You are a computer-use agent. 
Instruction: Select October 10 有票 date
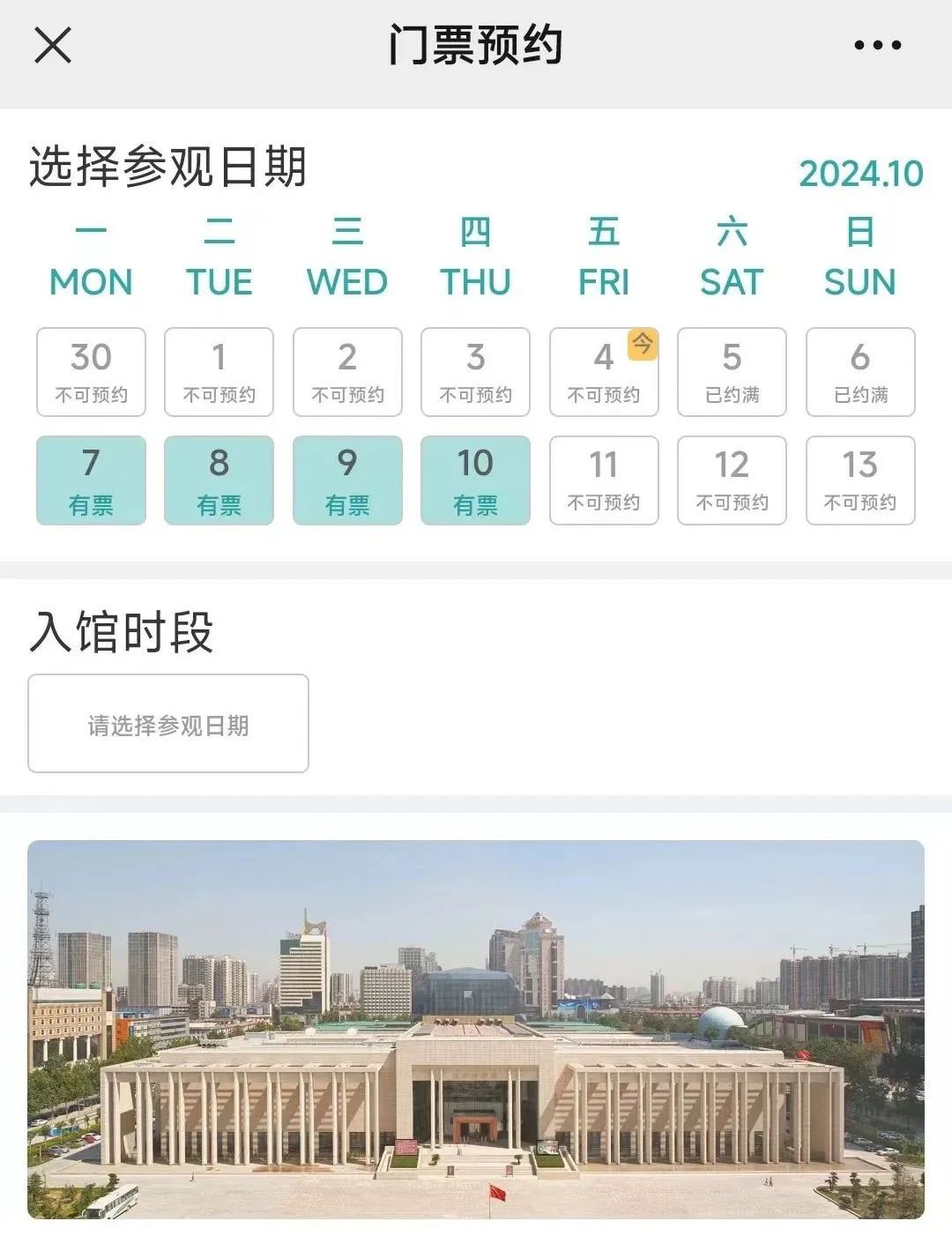coord(475,480)
